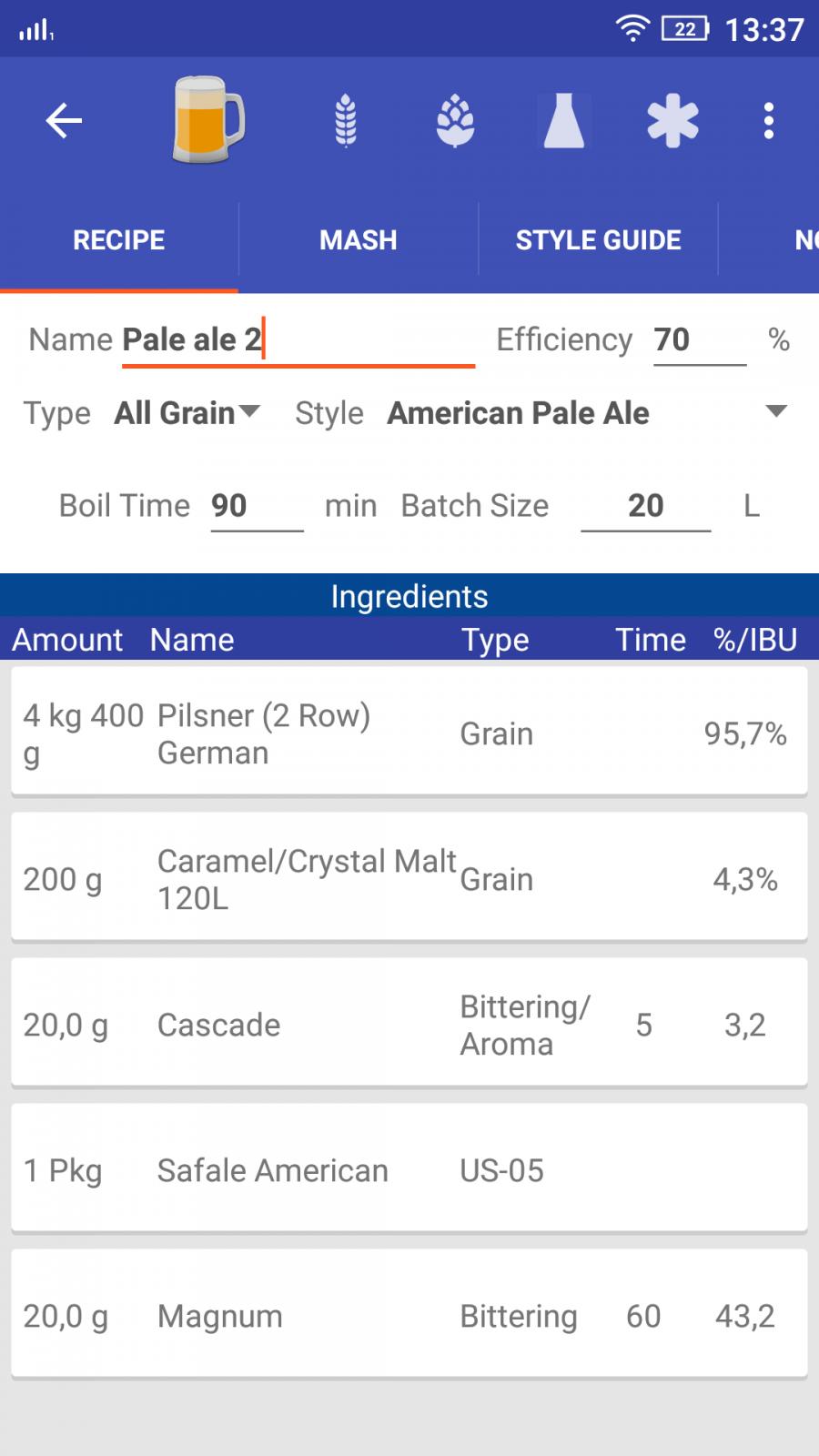Switch to the Style Guide tab

pos(598,240)
